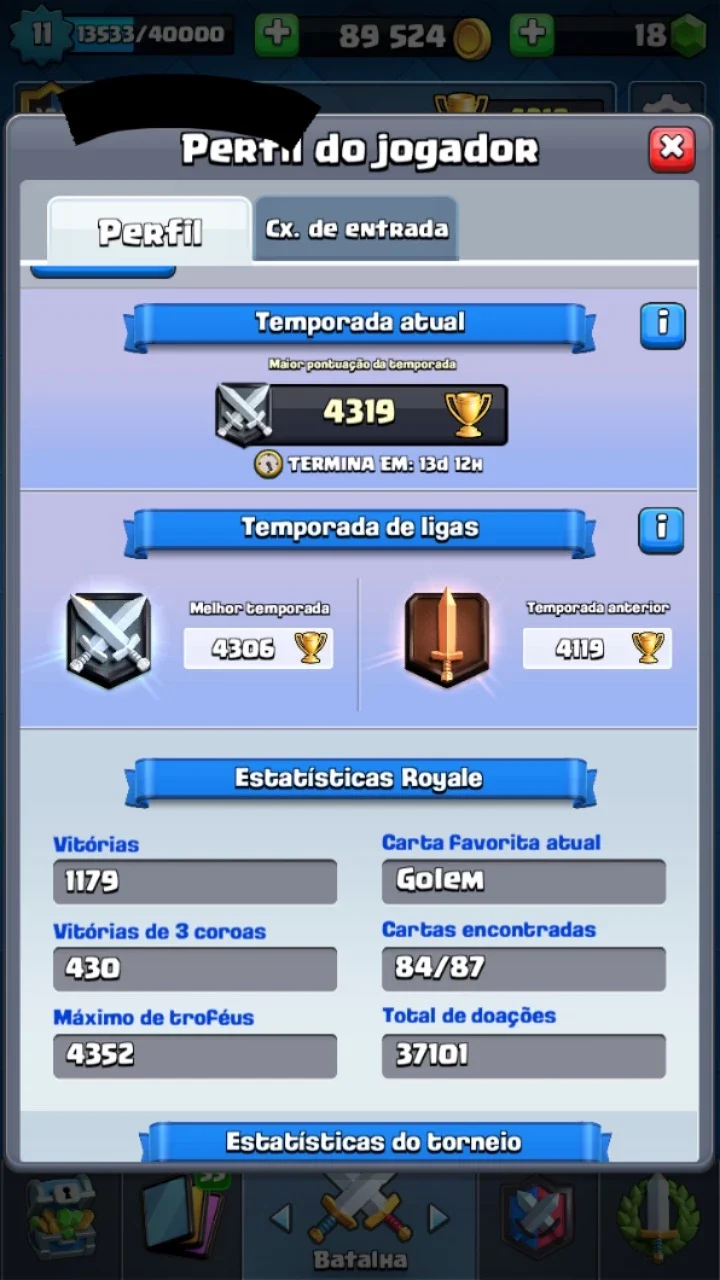Add more gems with the plus button
The width and height of the screenshot is (720, 1280).
coord(532,35)
